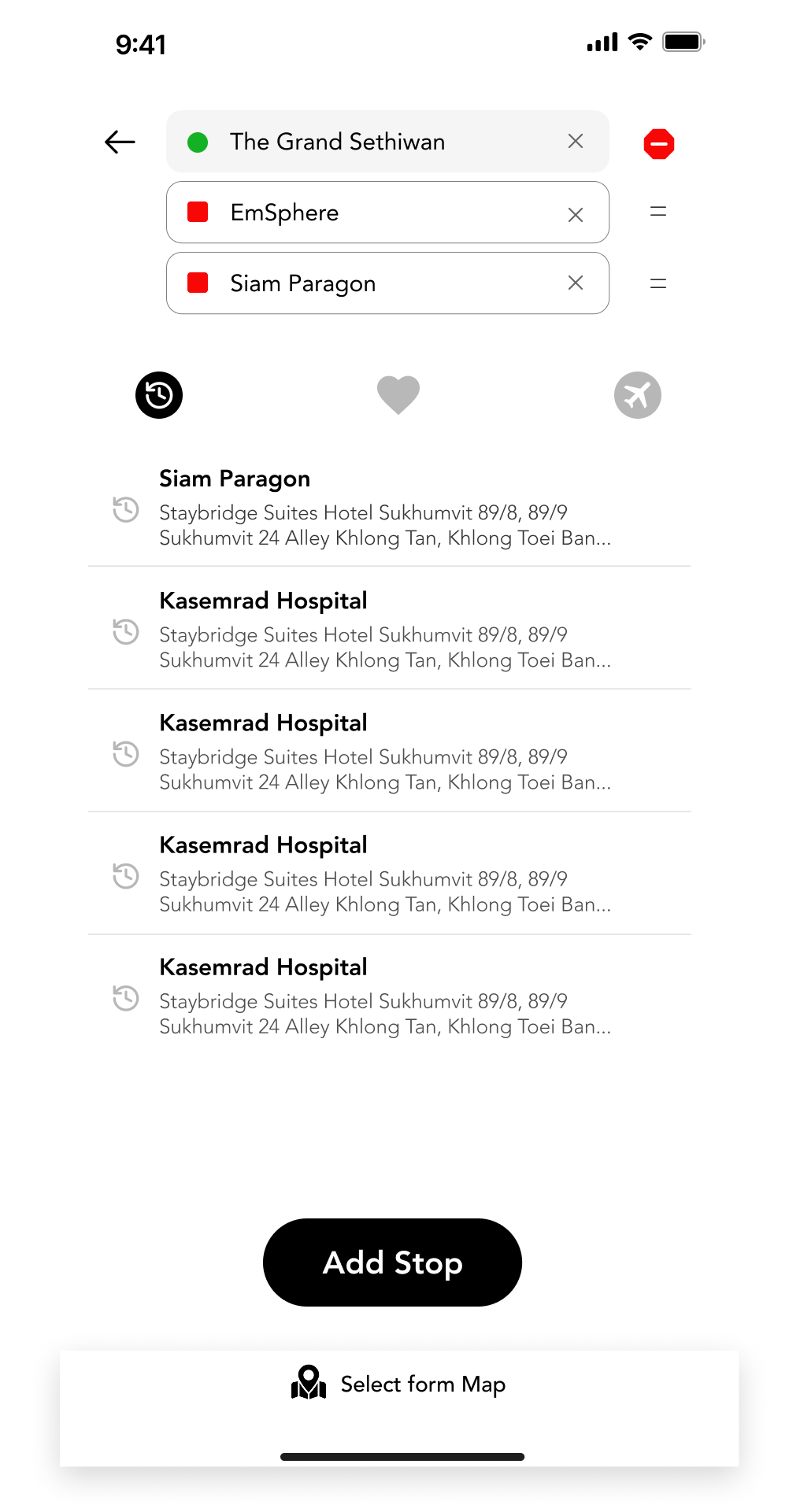Choose Select form Map option
Viewport: 789px width, 1512px height.
tap(398, 1384)
